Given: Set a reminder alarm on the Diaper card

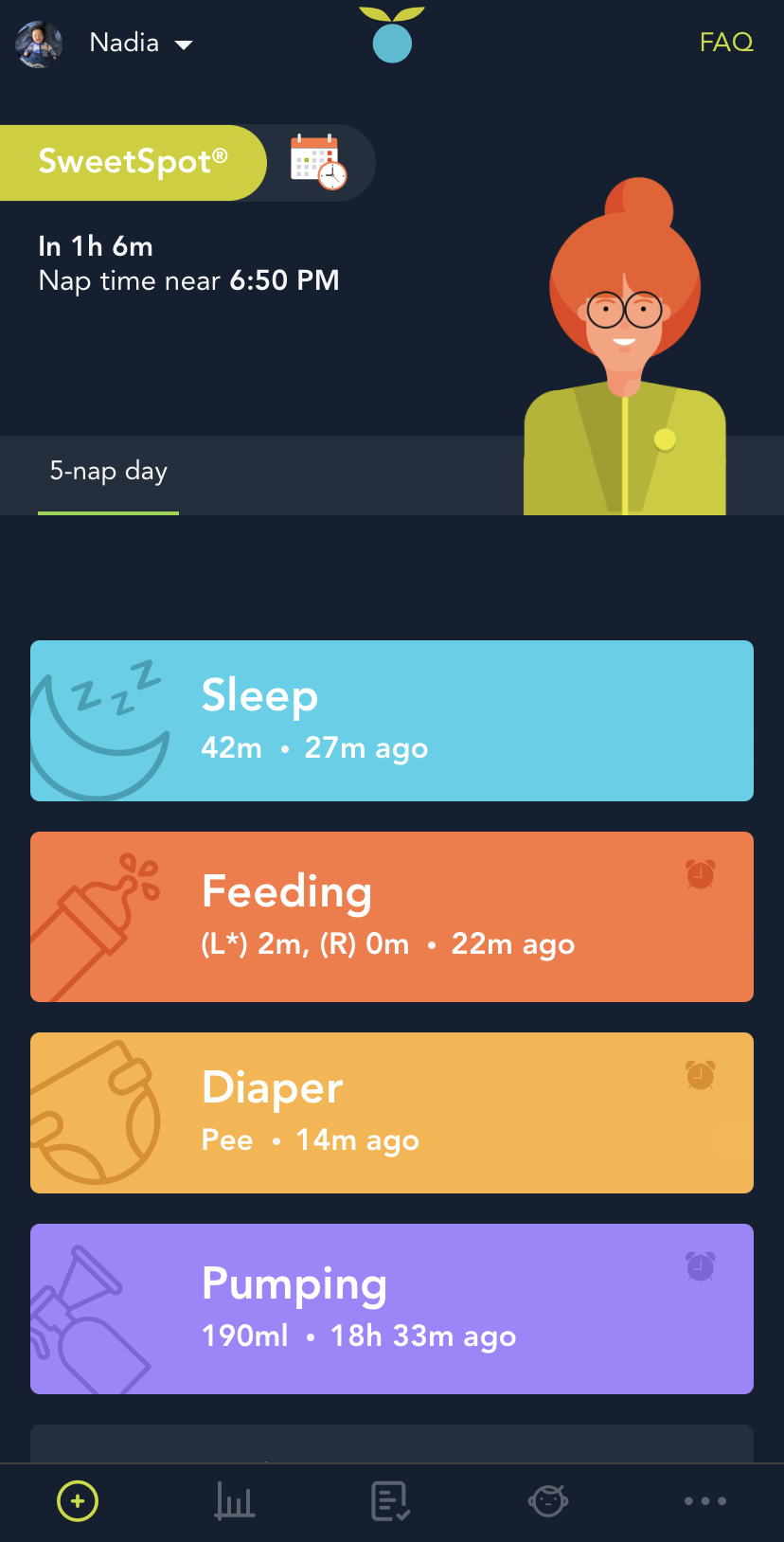Looking at the screenshot, I should [x=701, y=1074].
